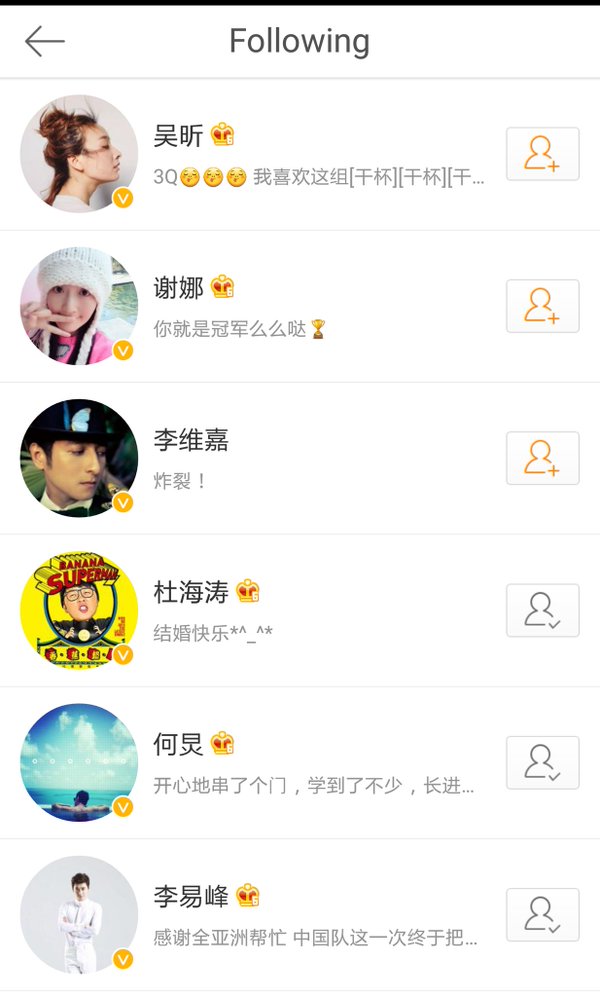Follow the user 吴昕
The width and height of the screenshot is (600, 997).
(x=542, y=154)
